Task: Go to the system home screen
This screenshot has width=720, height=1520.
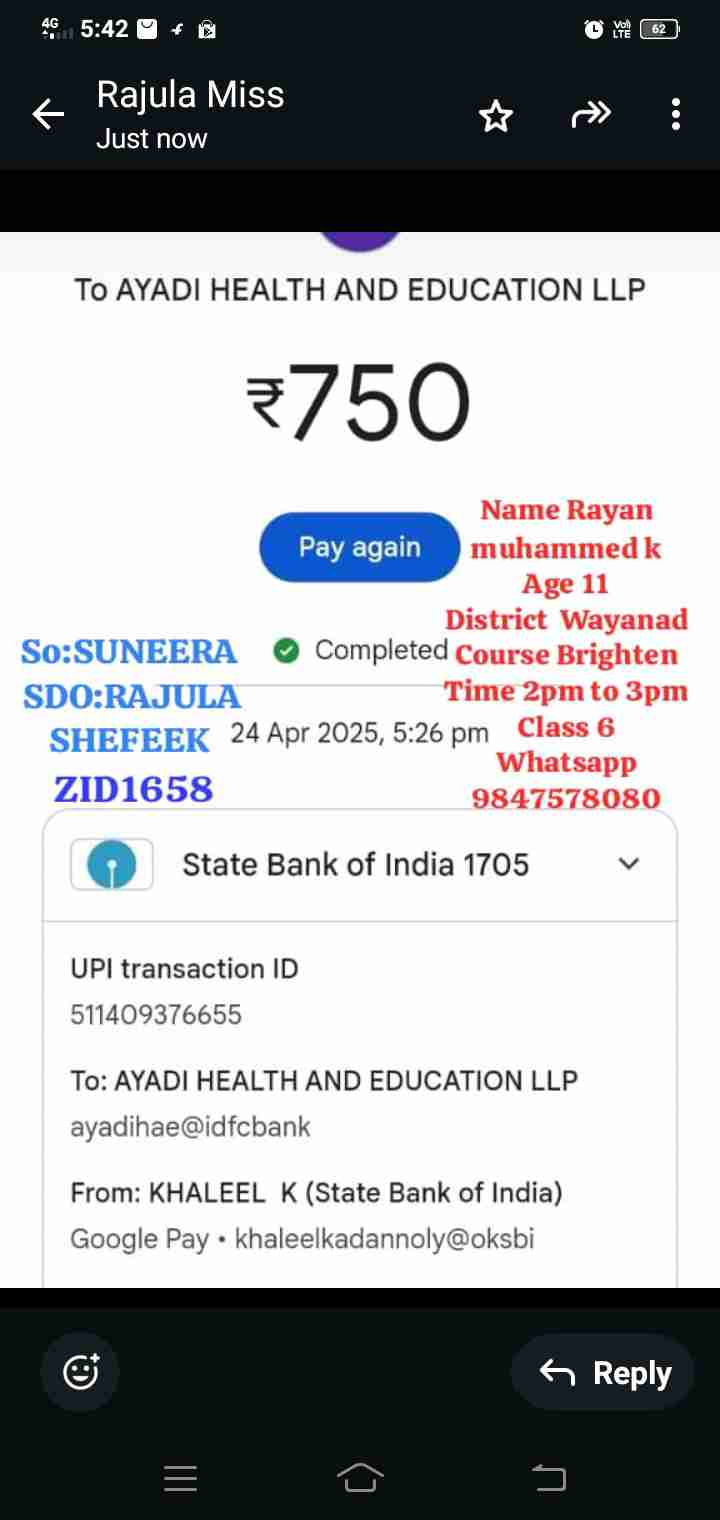Action: point(360,1477)
